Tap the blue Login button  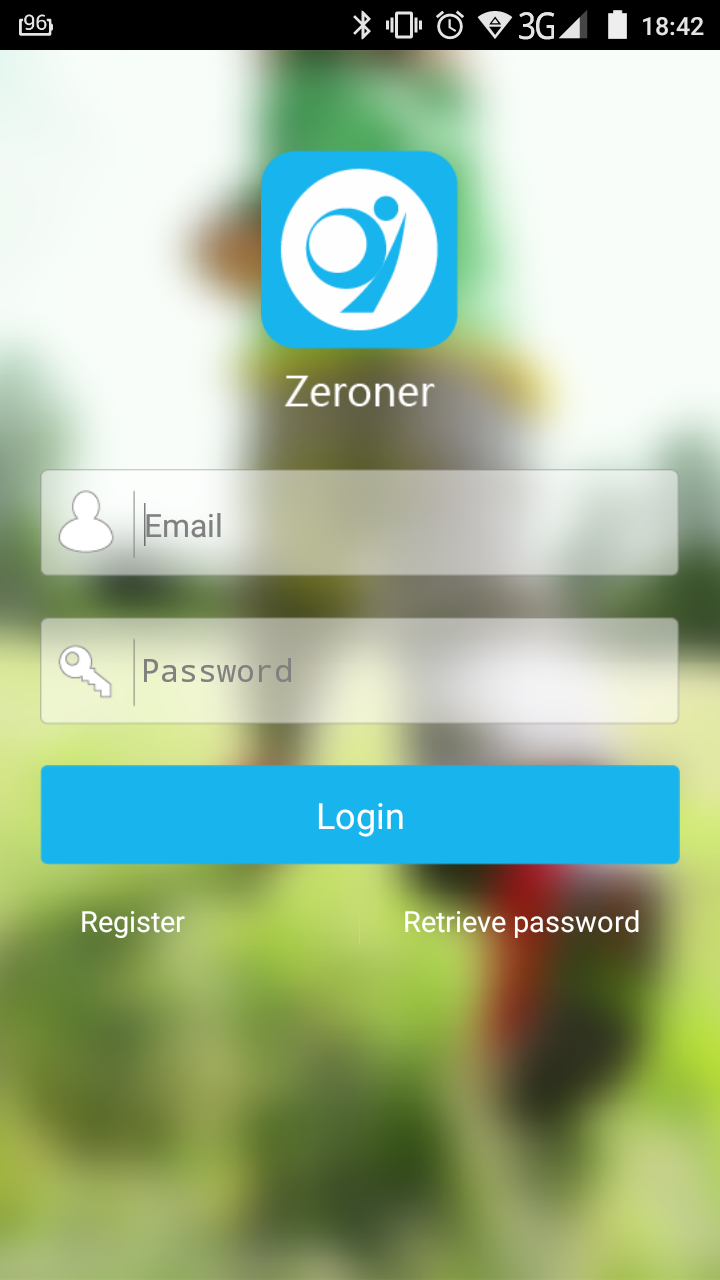coord(360,815)
